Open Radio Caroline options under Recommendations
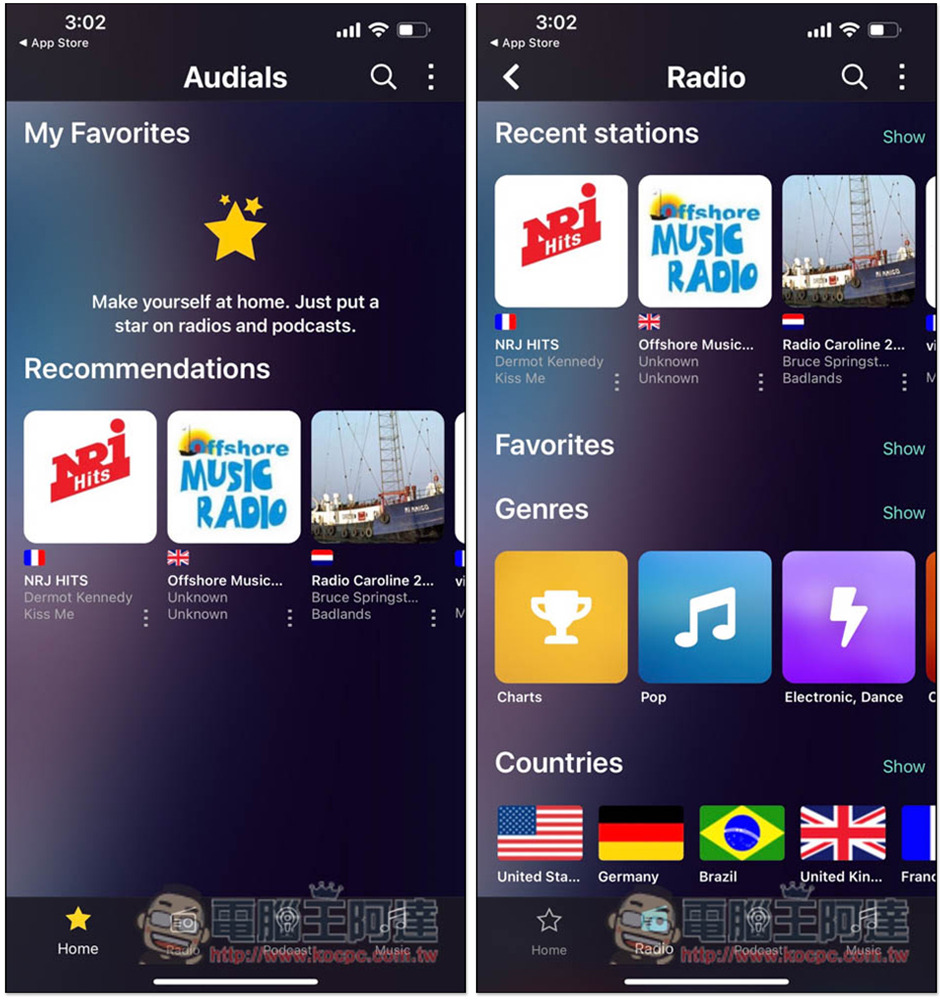The image size is (940, 1000). [433, 618]
